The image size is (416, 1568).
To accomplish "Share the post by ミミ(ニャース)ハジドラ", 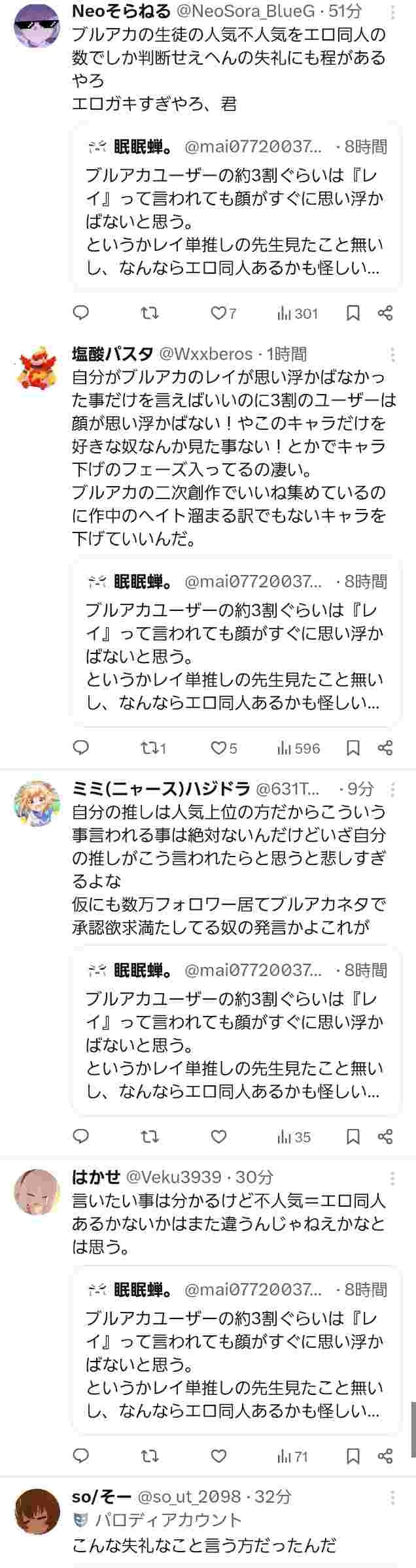I will point(386,1137).
